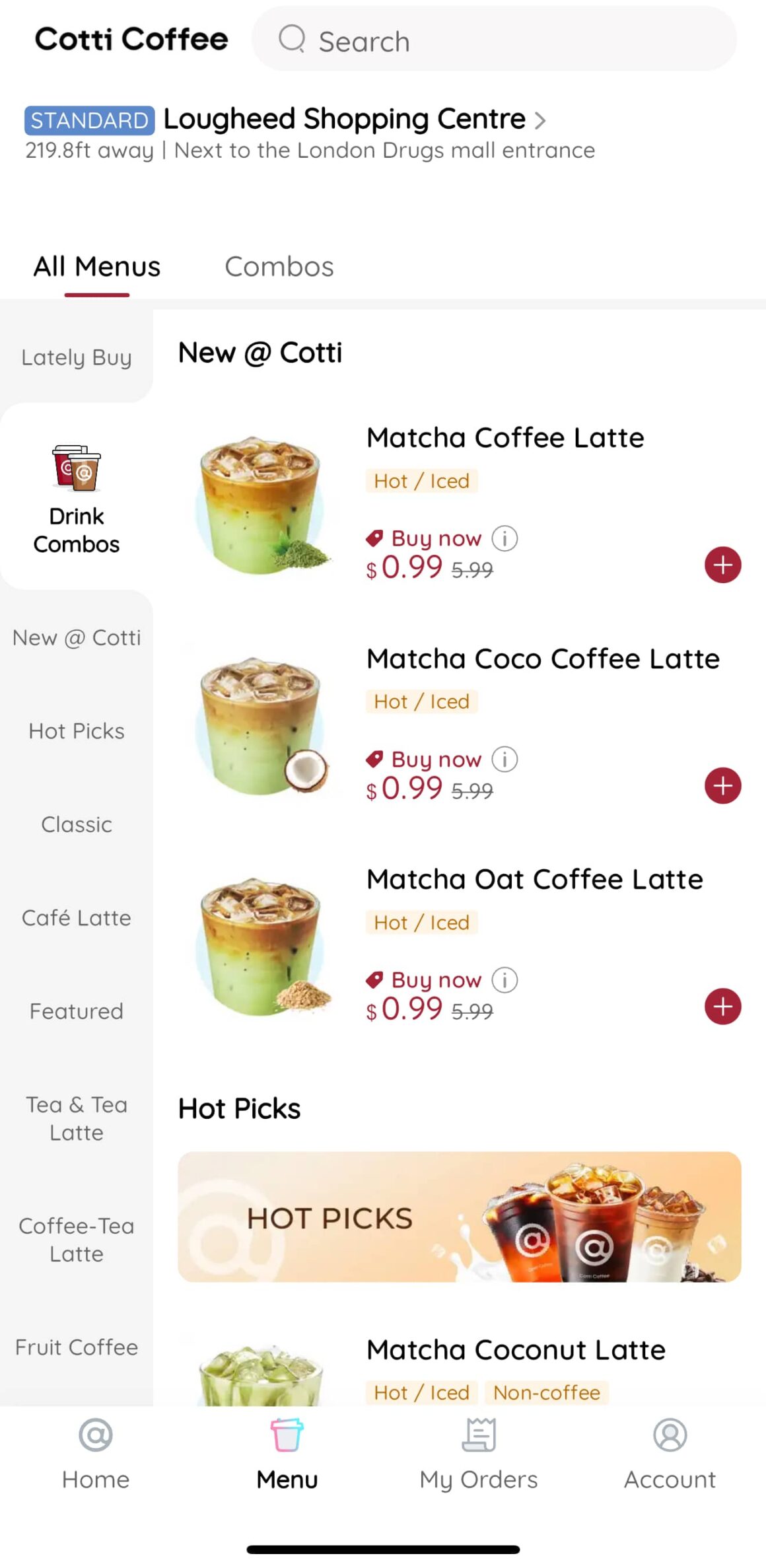The height and width of the screenshot is (1568, 766).
Task: Open Tea & Tea Latte category
Action: pyautogui.click(x=77, y=1118)
